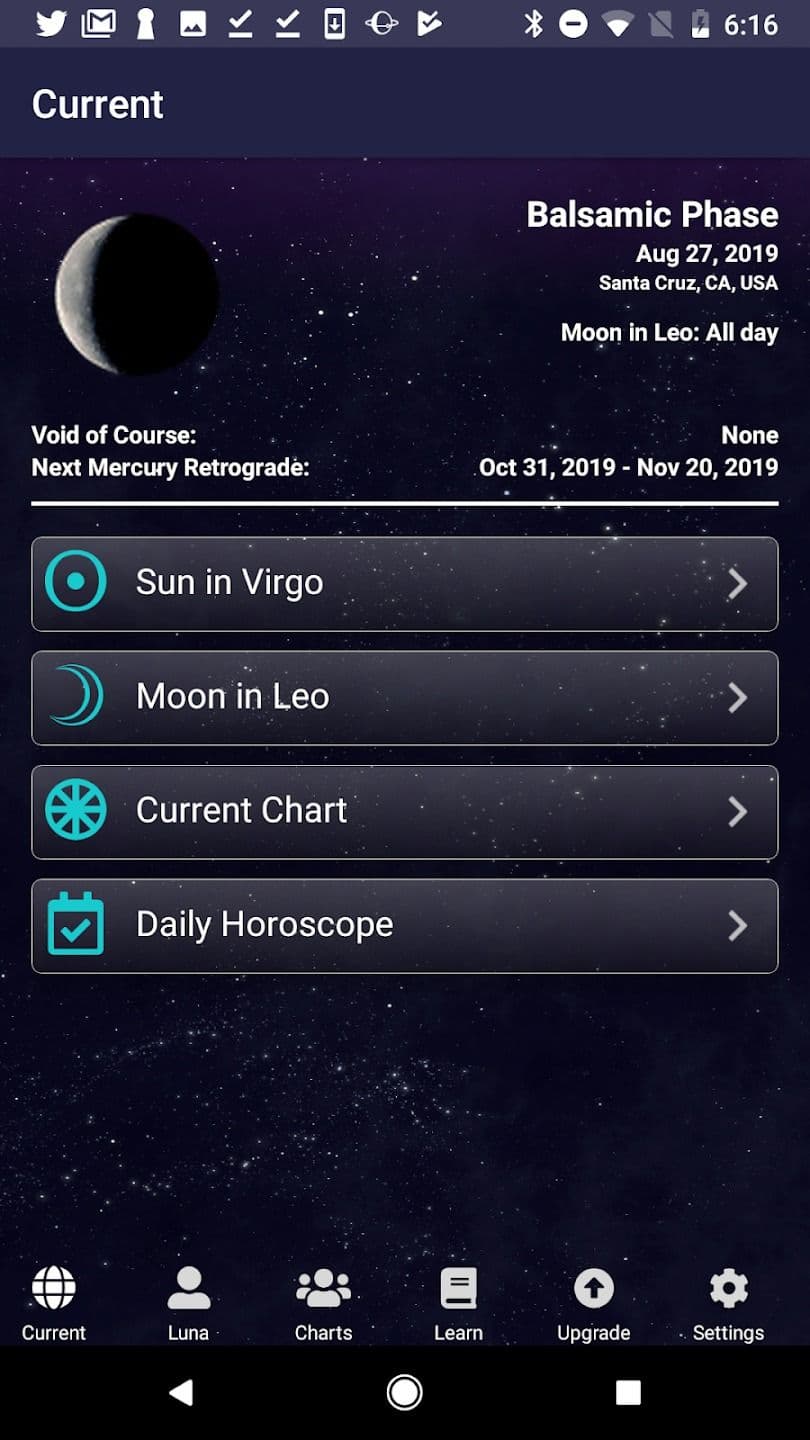View the Current Chart
The image size is (810, 1440).
[404, 812]
